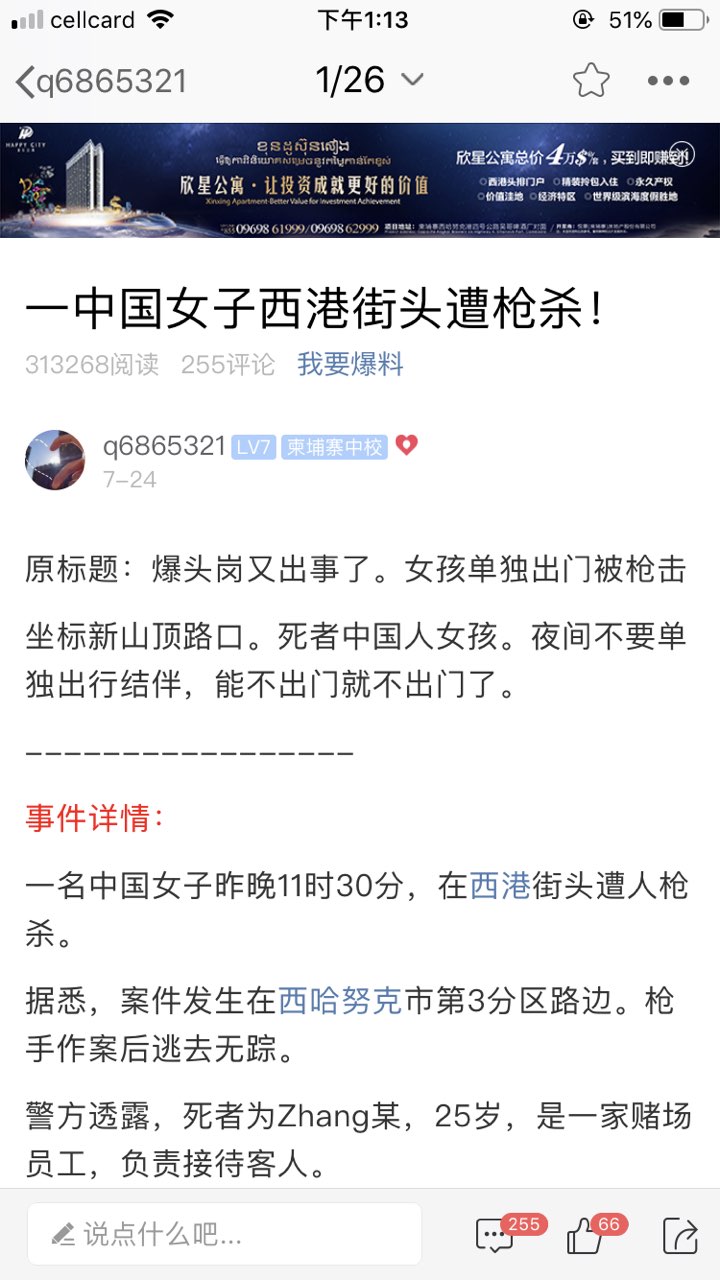Tap the 我要爆料 link
720x1280 pixels.
coord(350,365)
